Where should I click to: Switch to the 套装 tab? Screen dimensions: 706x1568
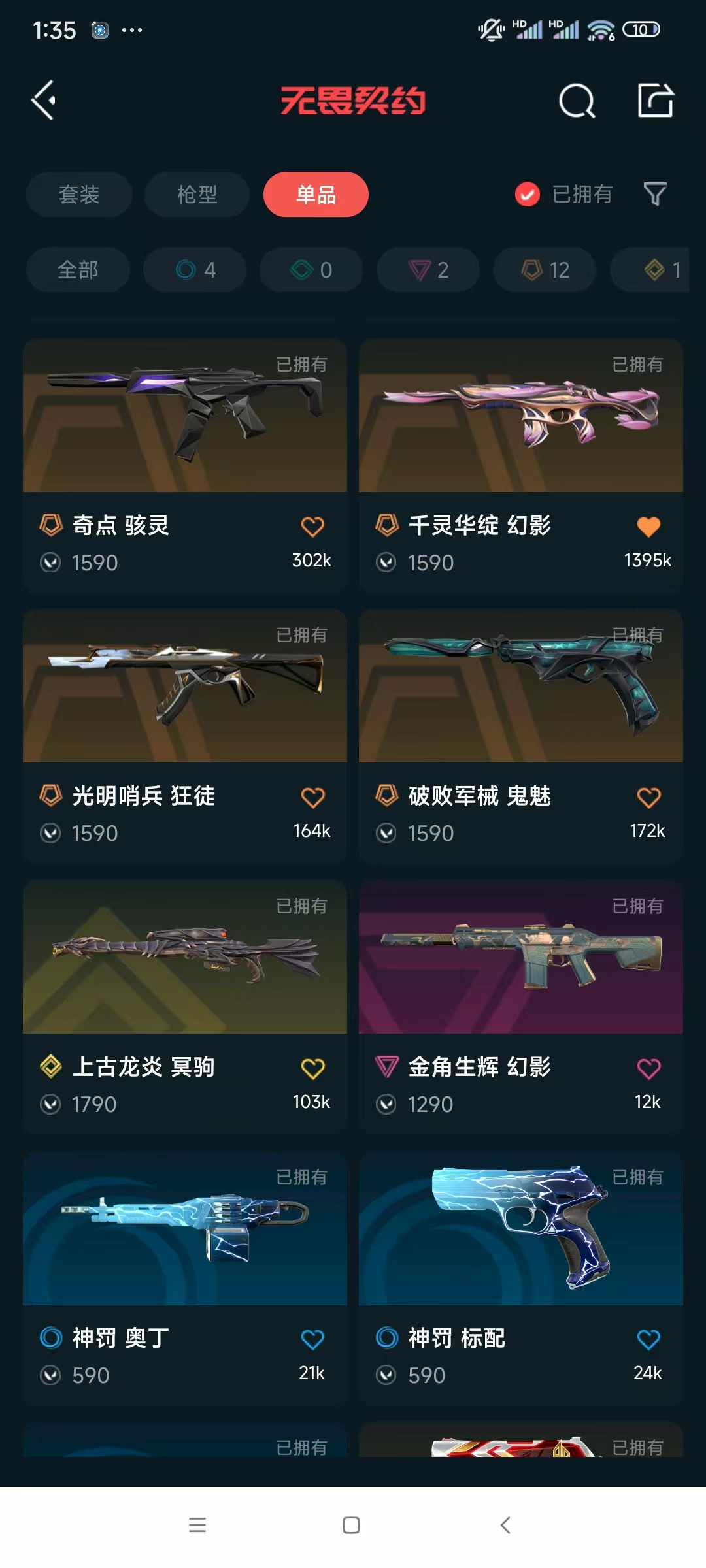(79, 194)
